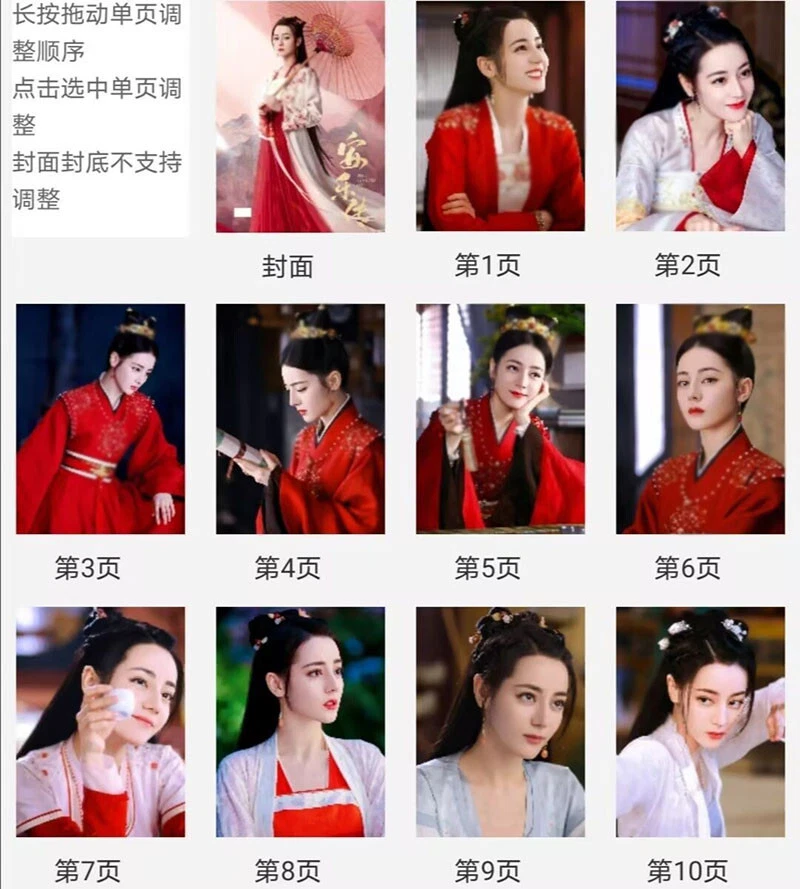Image resolution: width=800 pixels, height=889 pixels.
Task: Select the 第7页 page tile
Action: (x=100, y=721)
